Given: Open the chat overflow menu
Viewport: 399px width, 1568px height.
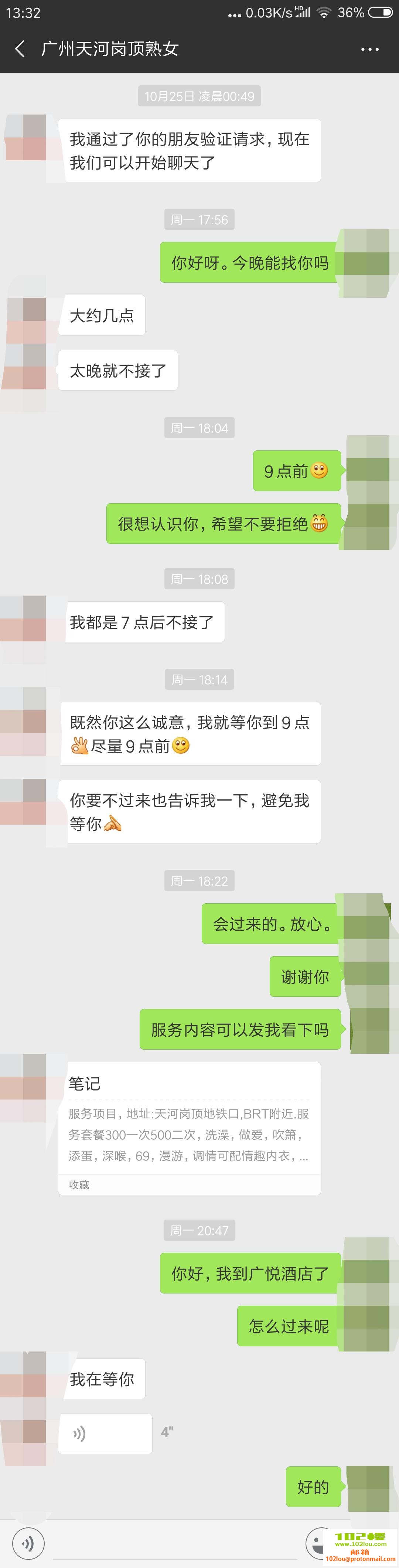Looking at the screenshot, I should (369, 49).
